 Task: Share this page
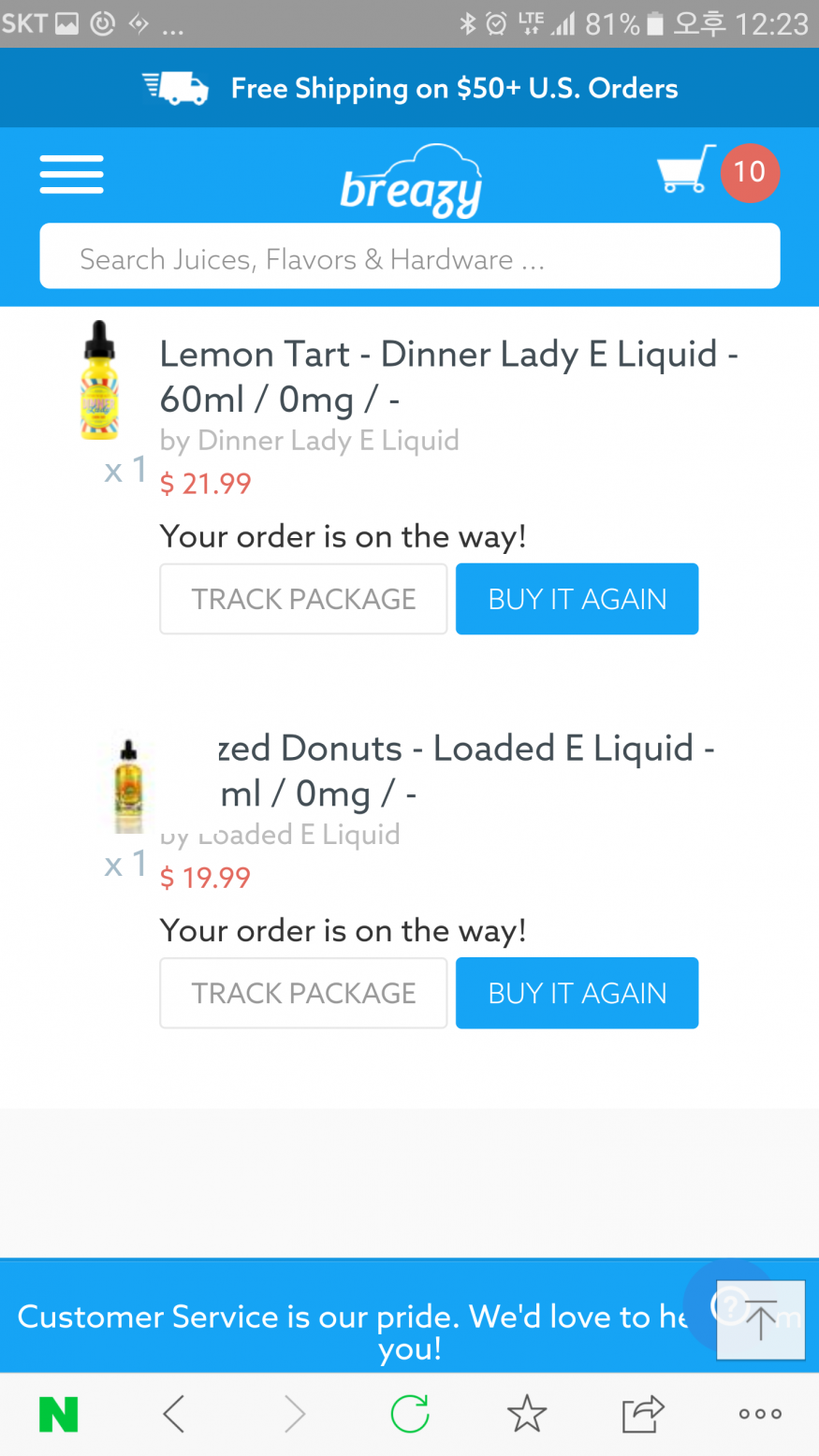click(x=643, y=1414)
